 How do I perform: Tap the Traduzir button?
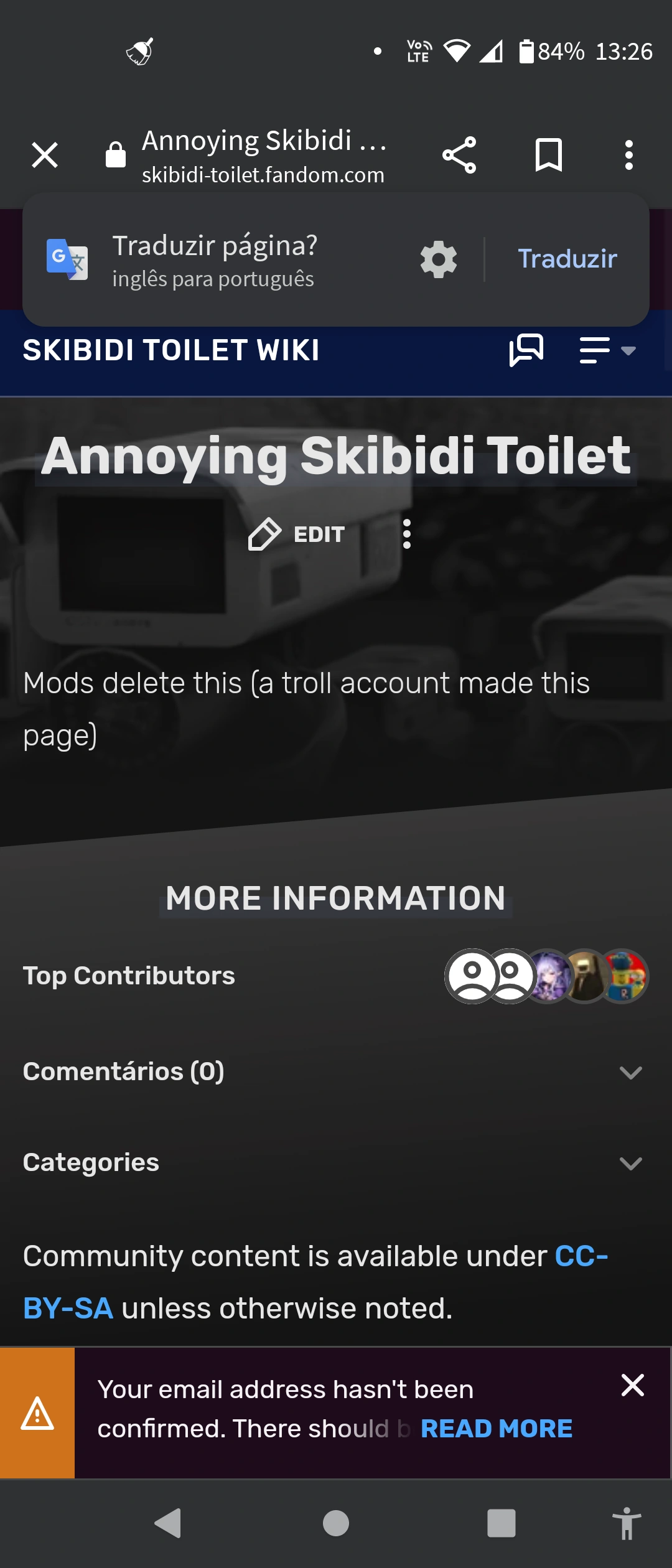[x=566, y=258]
